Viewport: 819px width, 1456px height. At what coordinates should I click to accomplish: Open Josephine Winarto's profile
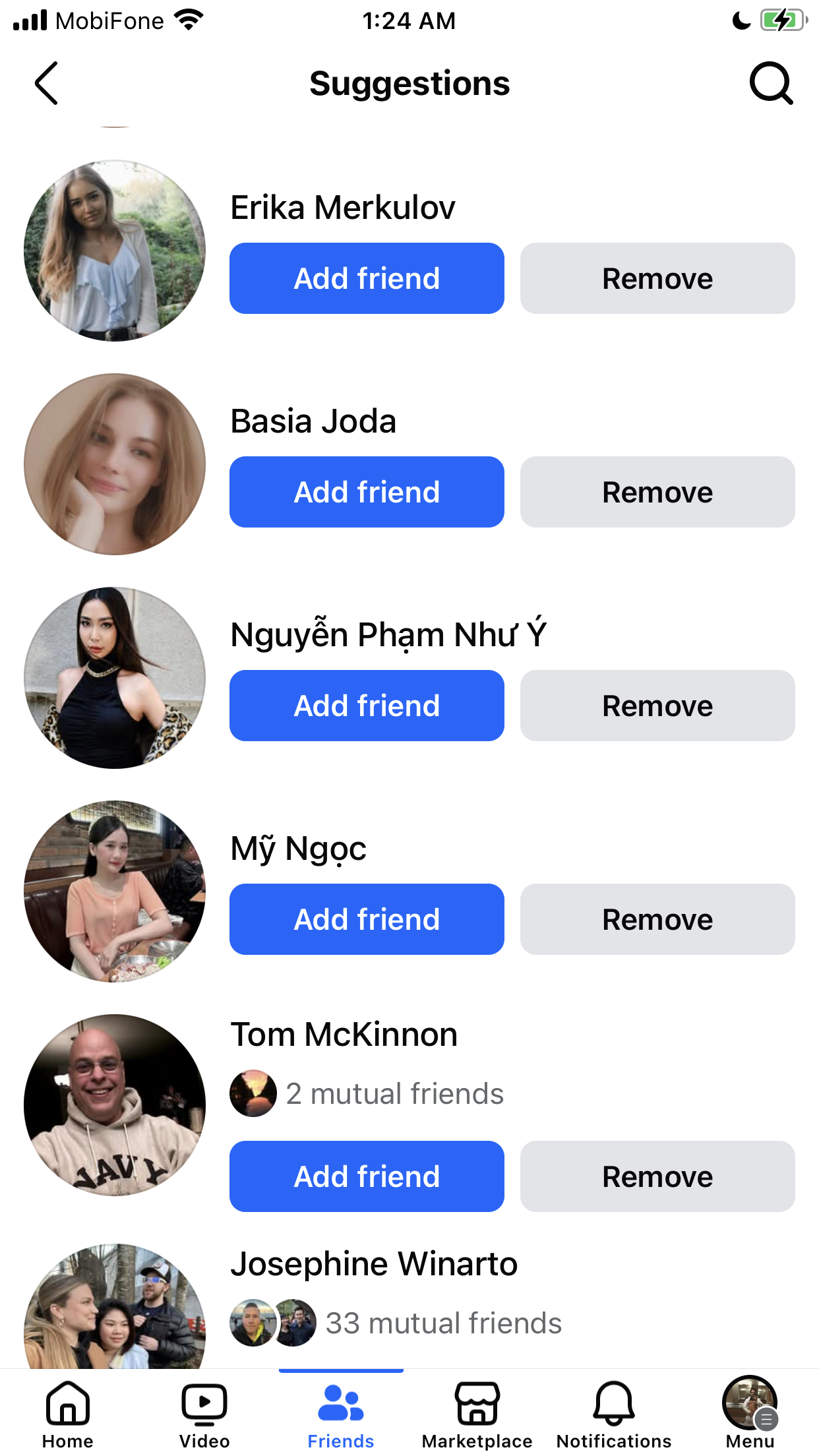click(x=374, y=1264)
